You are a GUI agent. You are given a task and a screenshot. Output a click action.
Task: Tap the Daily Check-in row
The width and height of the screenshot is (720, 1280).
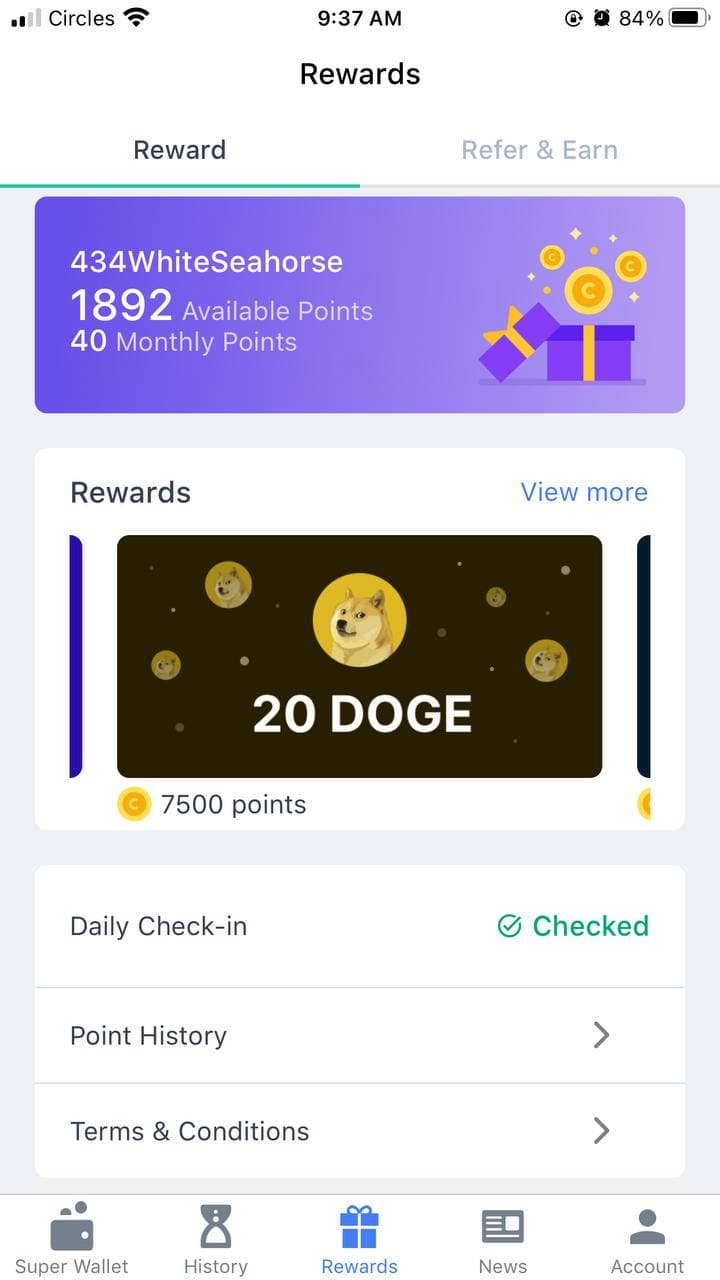[x=360, y=926]
